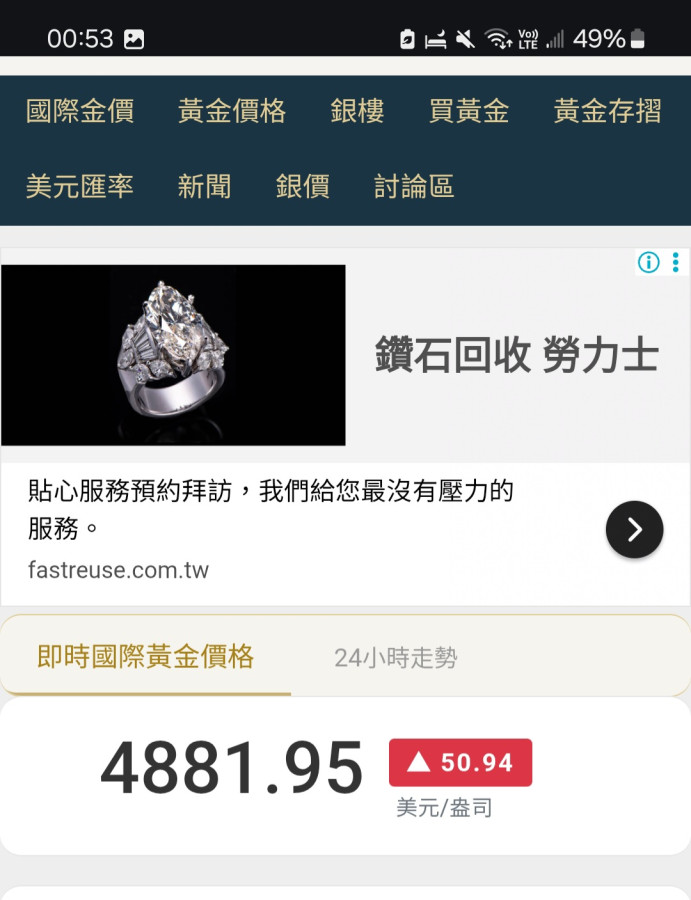Tap the arrow button on the ad
This screenshot has width=691, height=900.
pyautogui.click(x=634, y=529)
